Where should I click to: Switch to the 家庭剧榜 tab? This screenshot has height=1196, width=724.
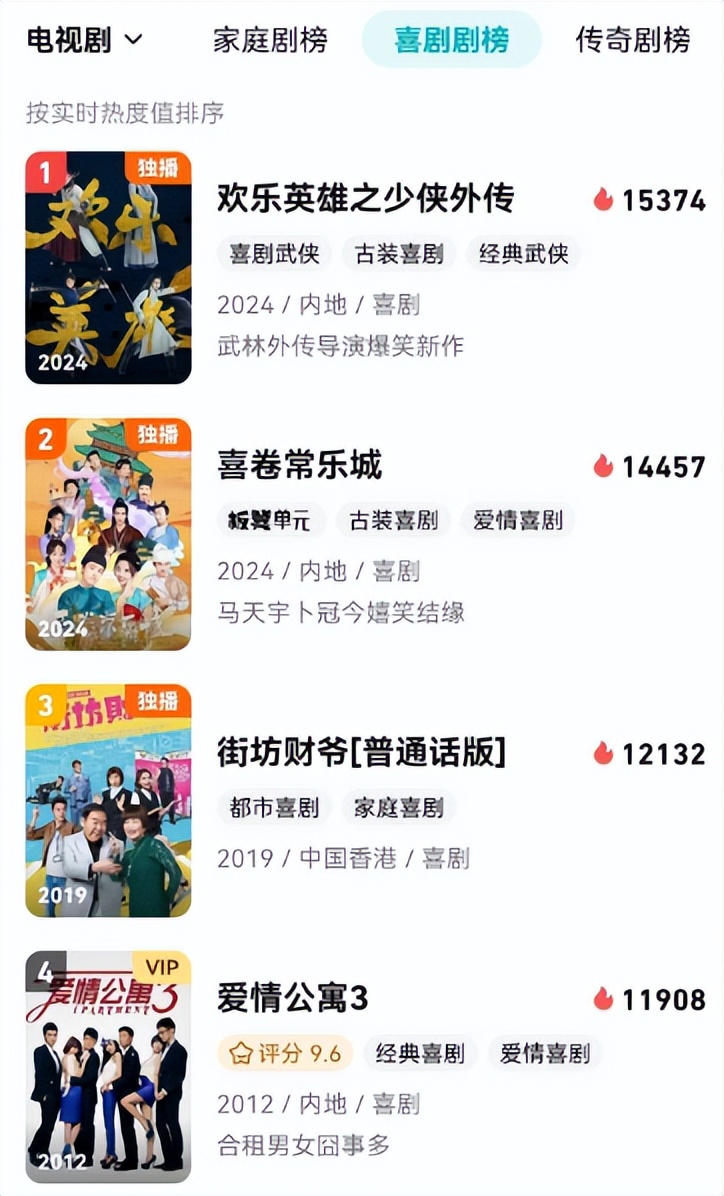click(270, 40)
